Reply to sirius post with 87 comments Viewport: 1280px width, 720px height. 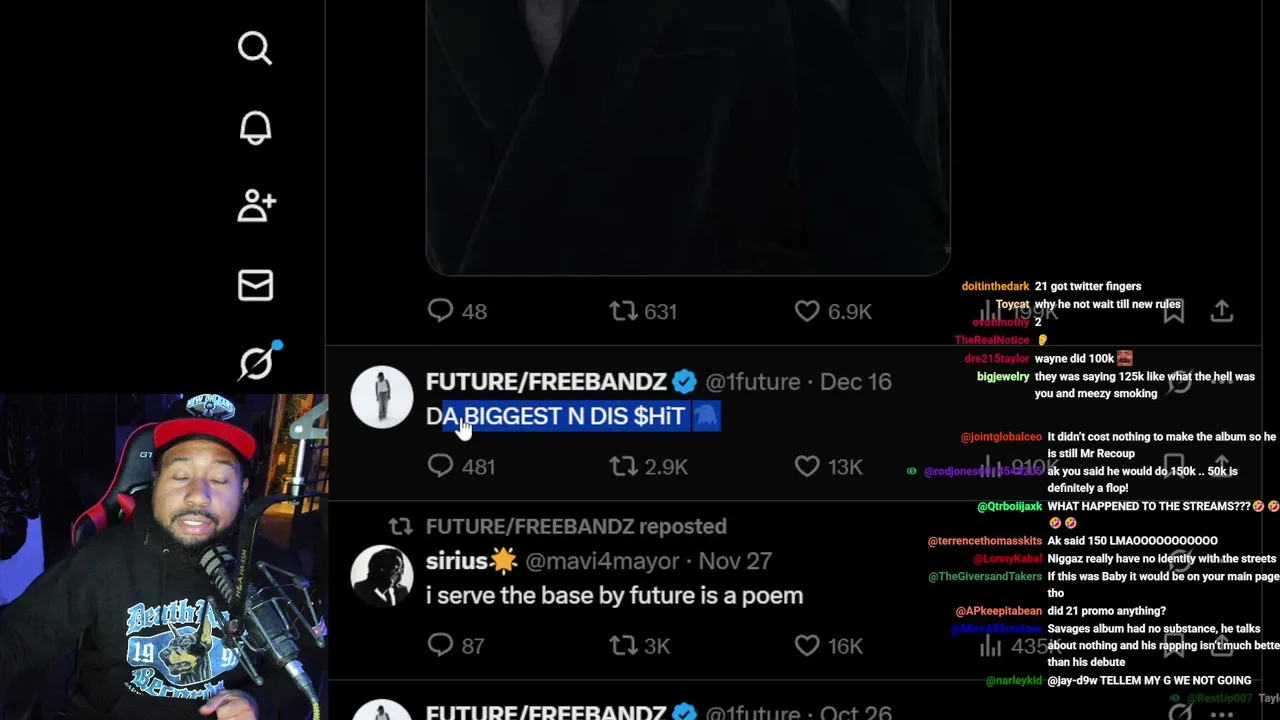[x=441, y=645]
